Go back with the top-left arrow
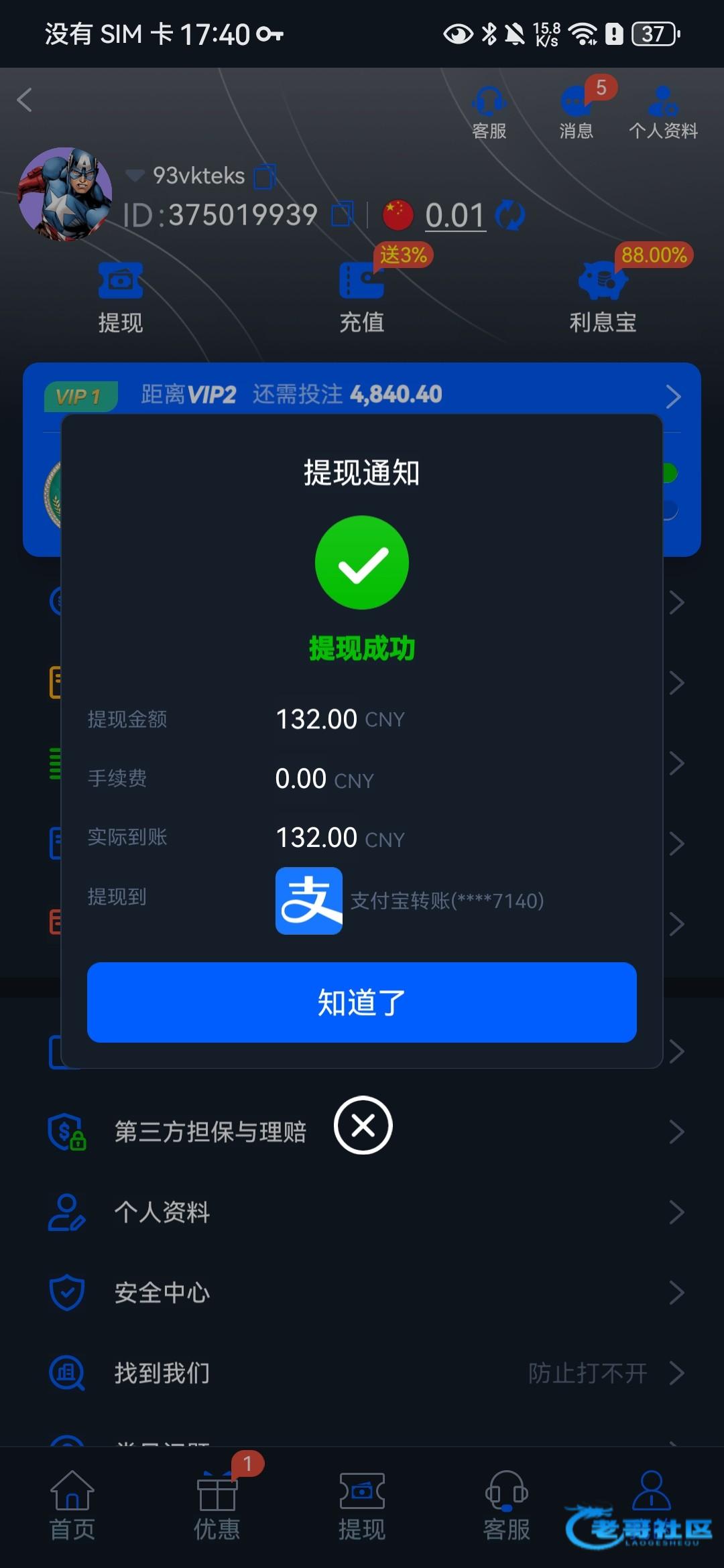 tap(25, 101)
